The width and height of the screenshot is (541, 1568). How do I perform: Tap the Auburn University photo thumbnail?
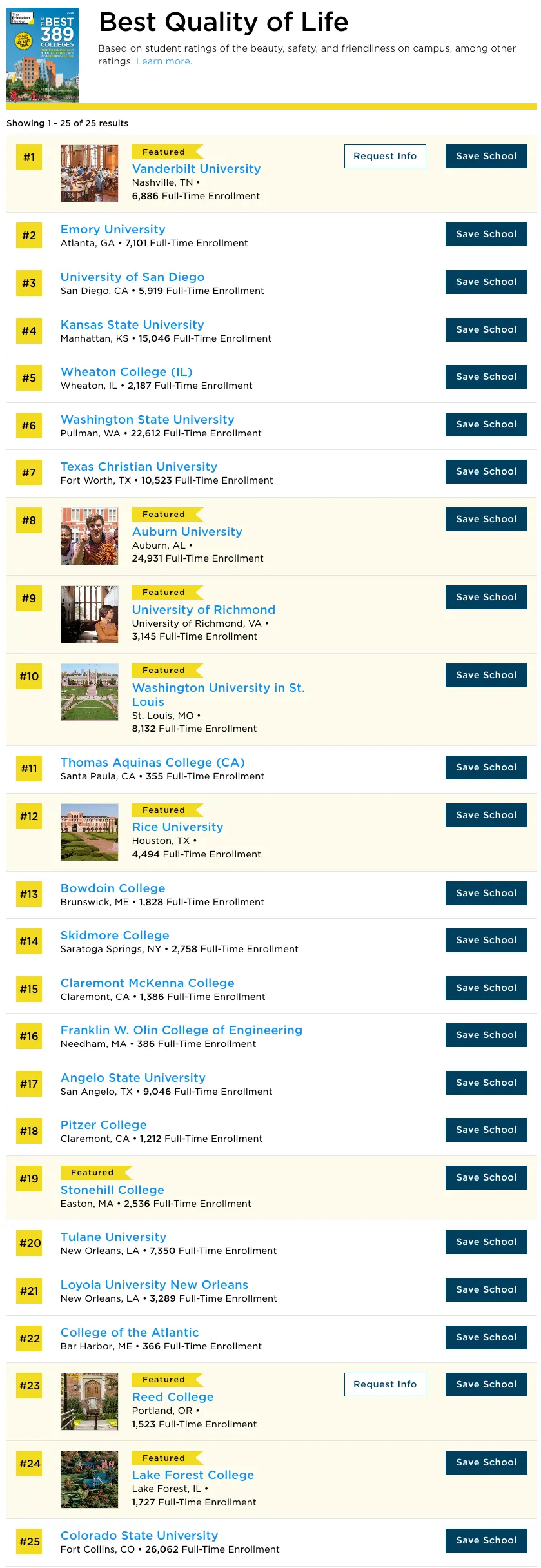point(90,536)
